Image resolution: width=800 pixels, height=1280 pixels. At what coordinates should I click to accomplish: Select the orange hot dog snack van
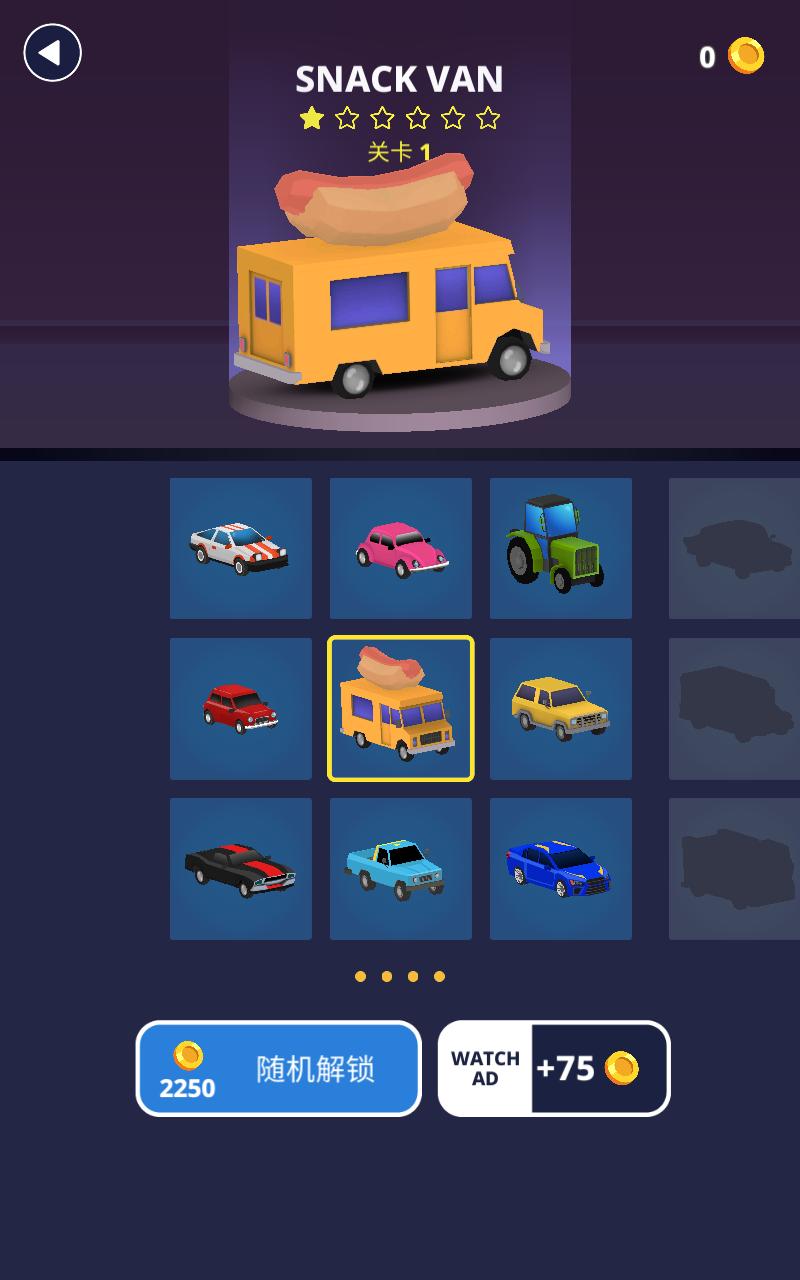point(401,708)
